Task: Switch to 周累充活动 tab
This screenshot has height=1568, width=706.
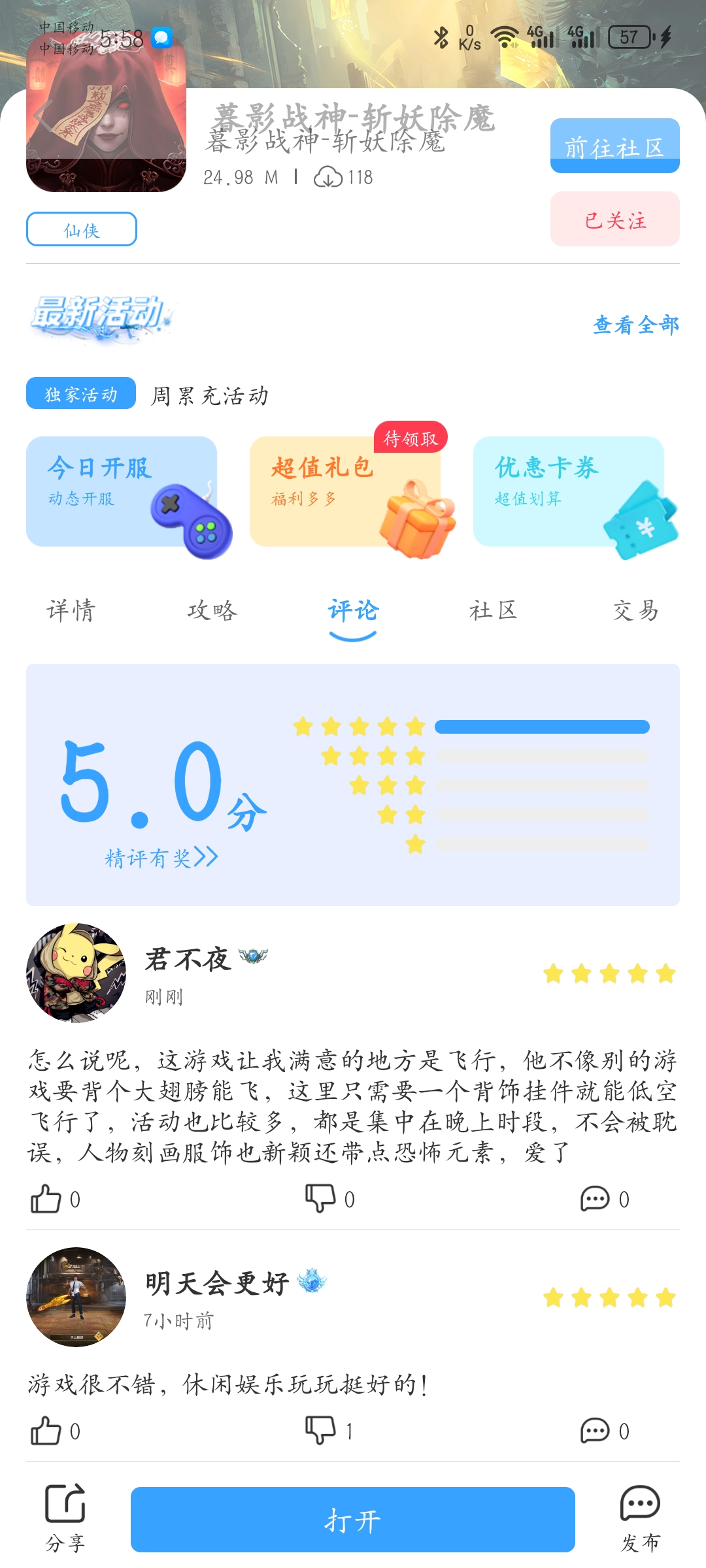Action: (x=210, y=395)
